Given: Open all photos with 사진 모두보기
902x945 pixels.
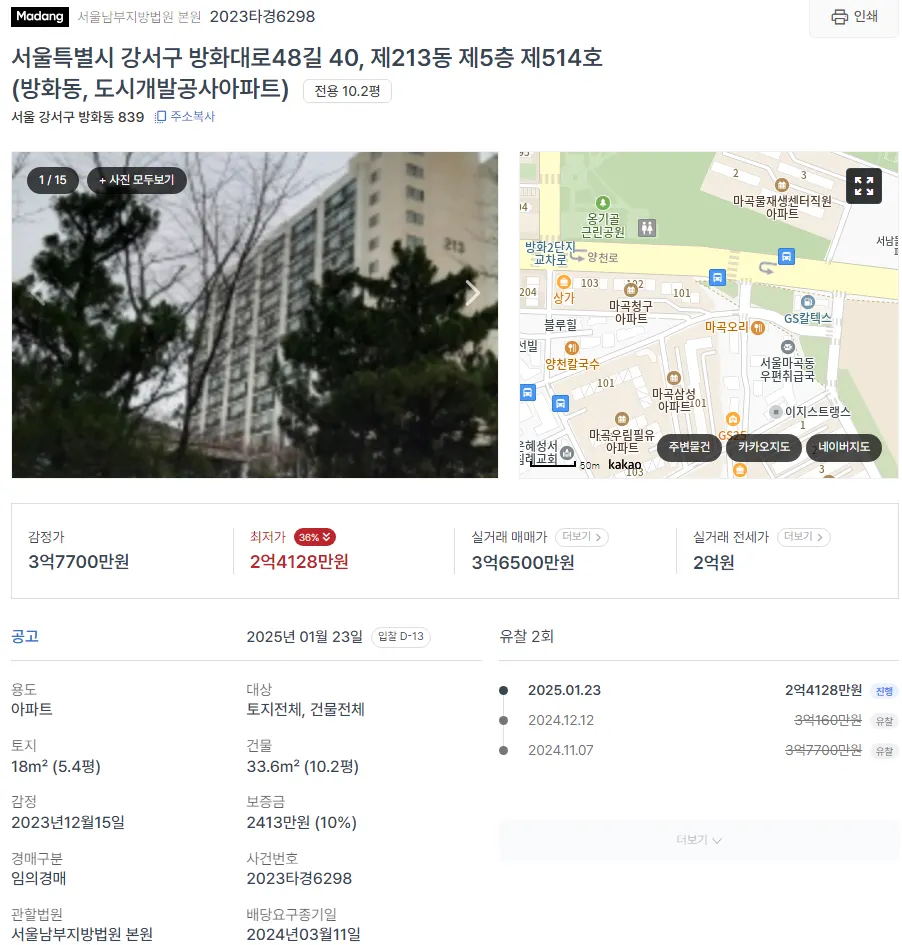Looking at the screenshot, I should (137, 180).
